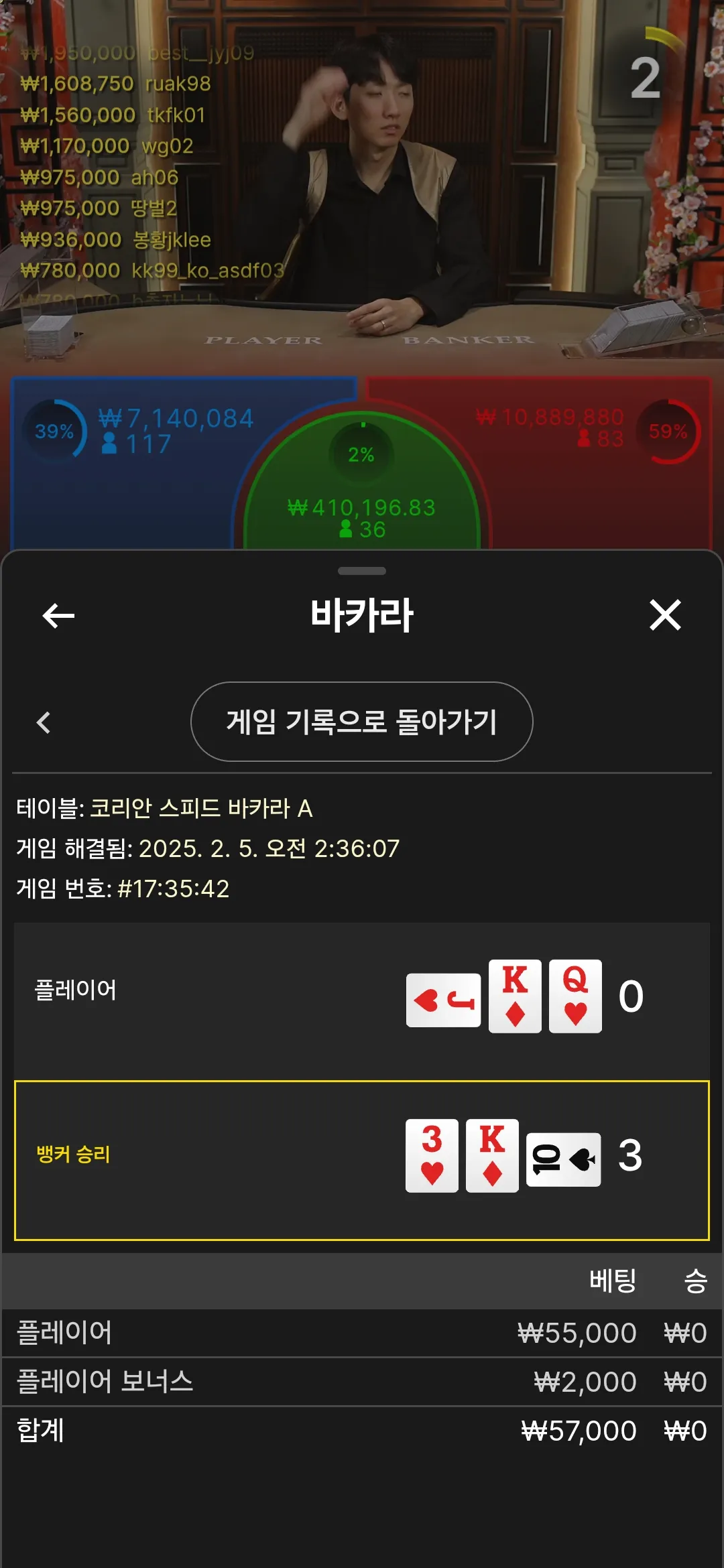The width and height of the screenshot is (724, 1568).
Task: Close the 바카라 history panel
Action: (x=665, y=614)
